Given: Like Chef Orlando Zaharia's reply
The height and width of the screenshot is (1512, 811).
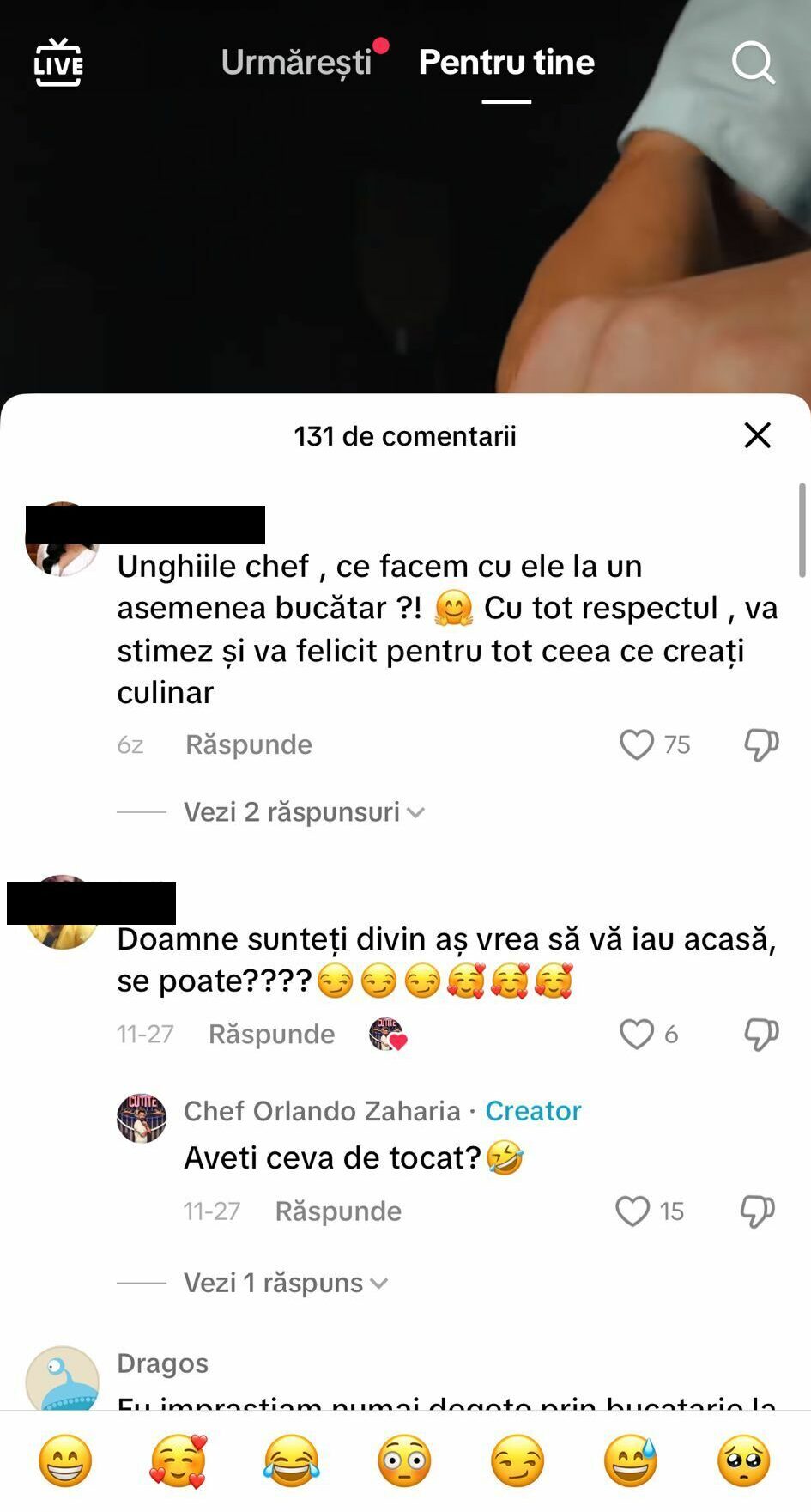Looking at the screenshot, I should tap(632, 1211).
